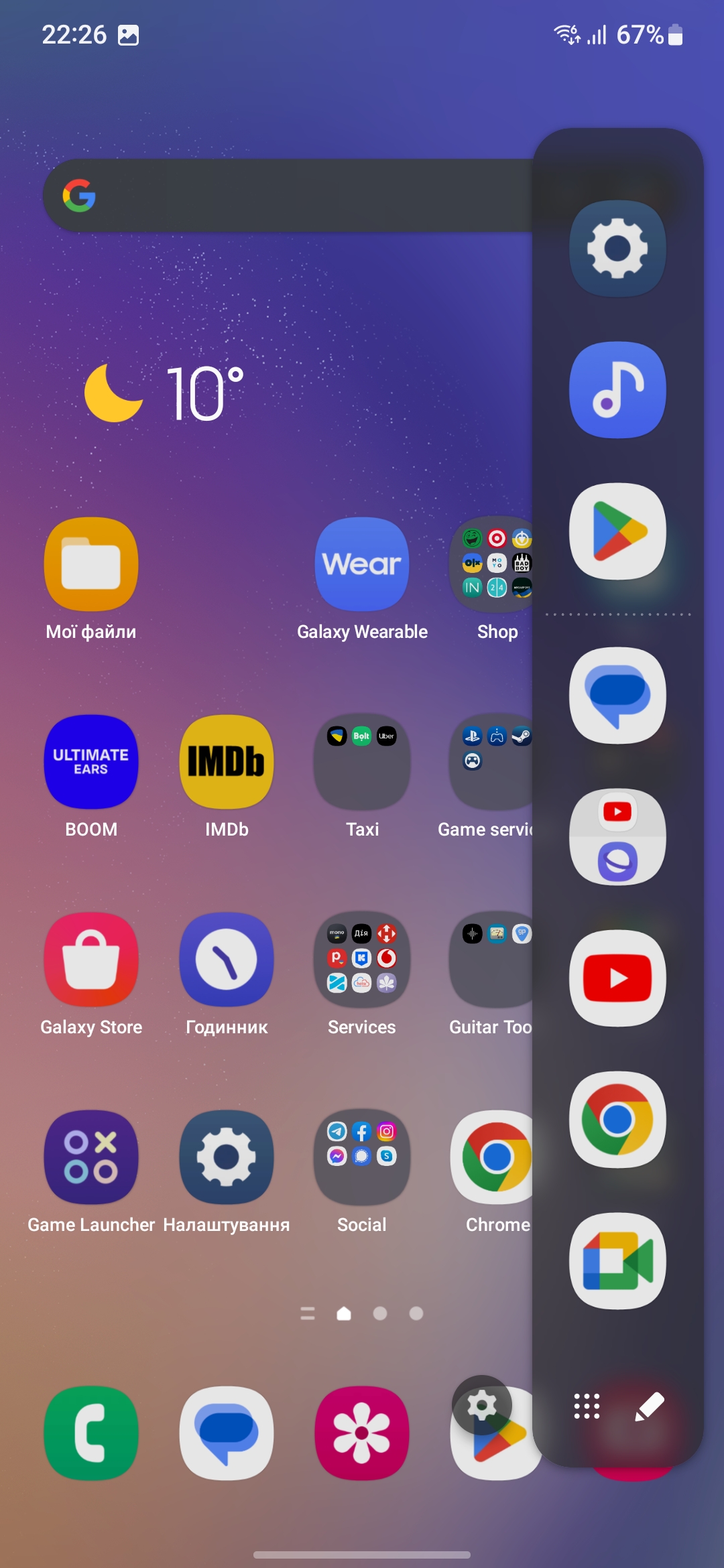Open Settings from the edge panel
This screenshot has width=724, height=1568.
pyautogui.click(x=617, y=249)
